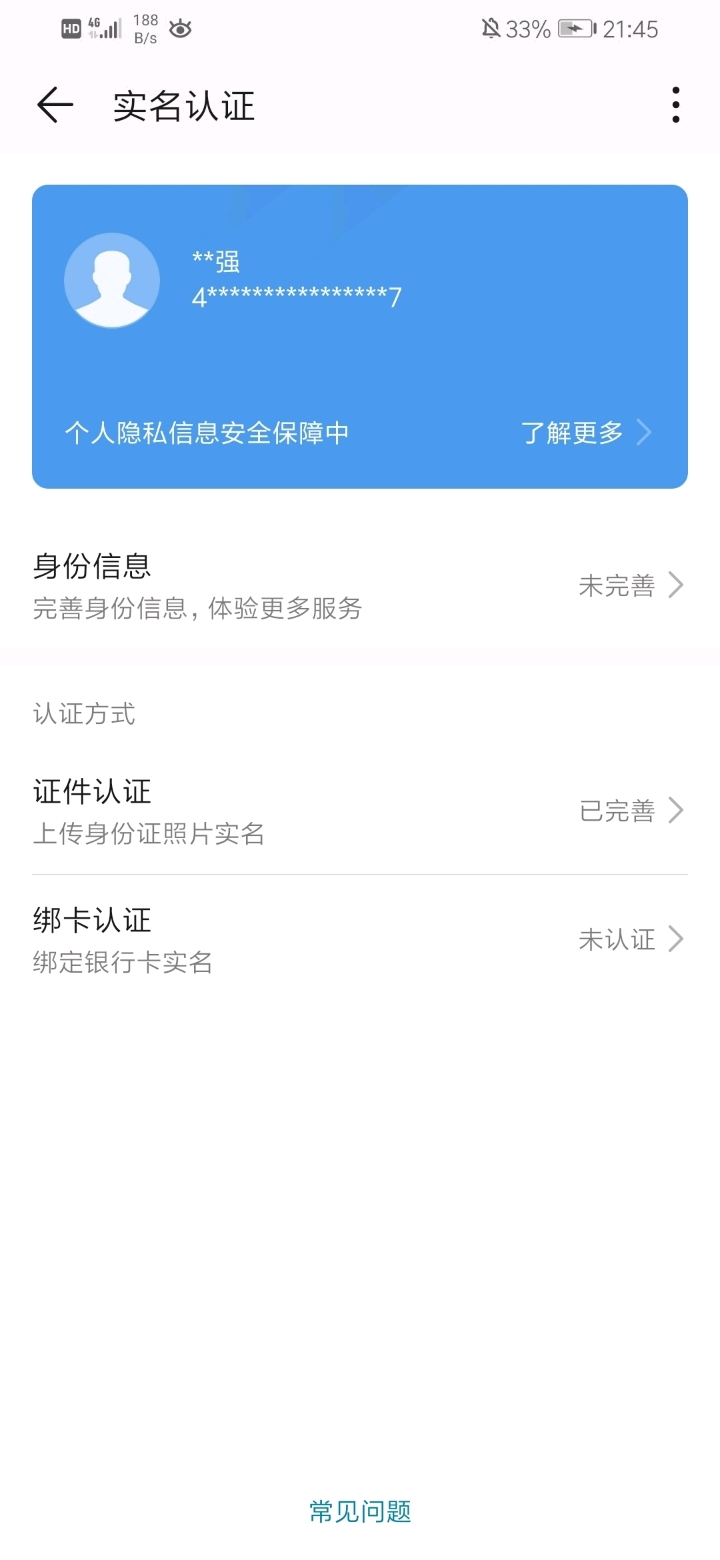720x1560 pixels.
Task: Click the eye-comfort icon in status bar
Action: 180,29
